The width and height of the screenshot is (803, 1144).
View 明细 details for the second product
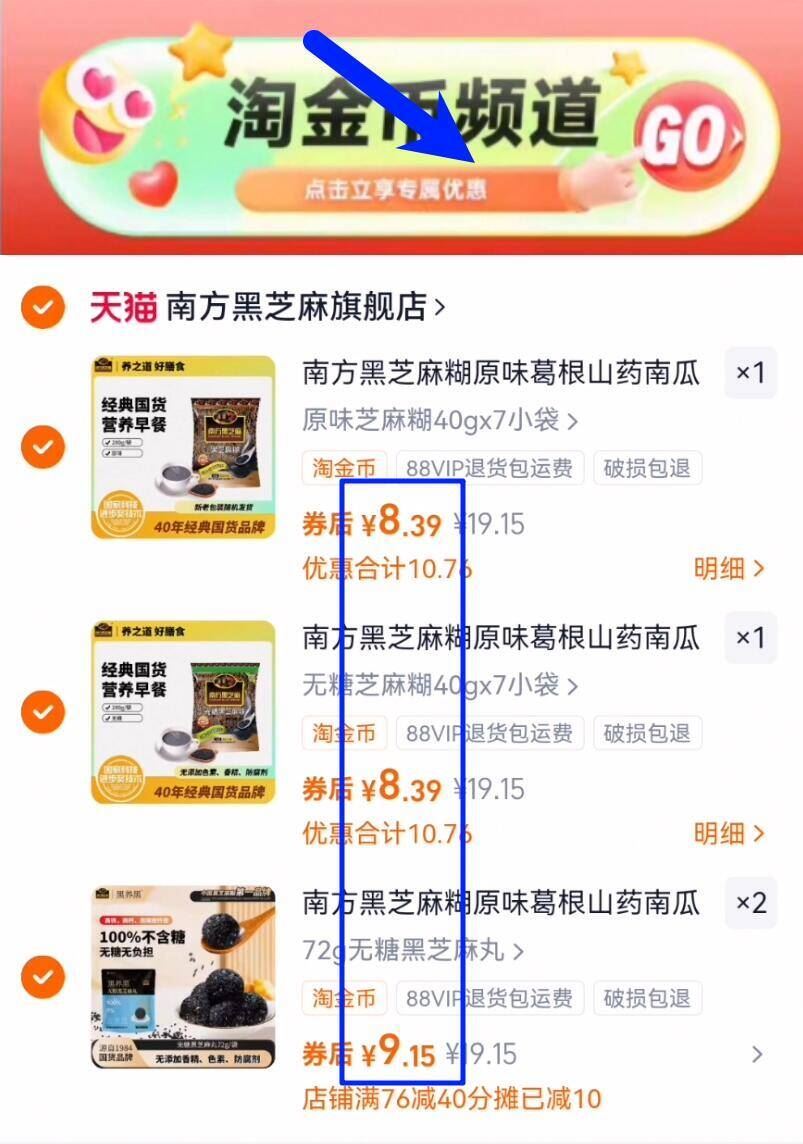pos(723,833)
